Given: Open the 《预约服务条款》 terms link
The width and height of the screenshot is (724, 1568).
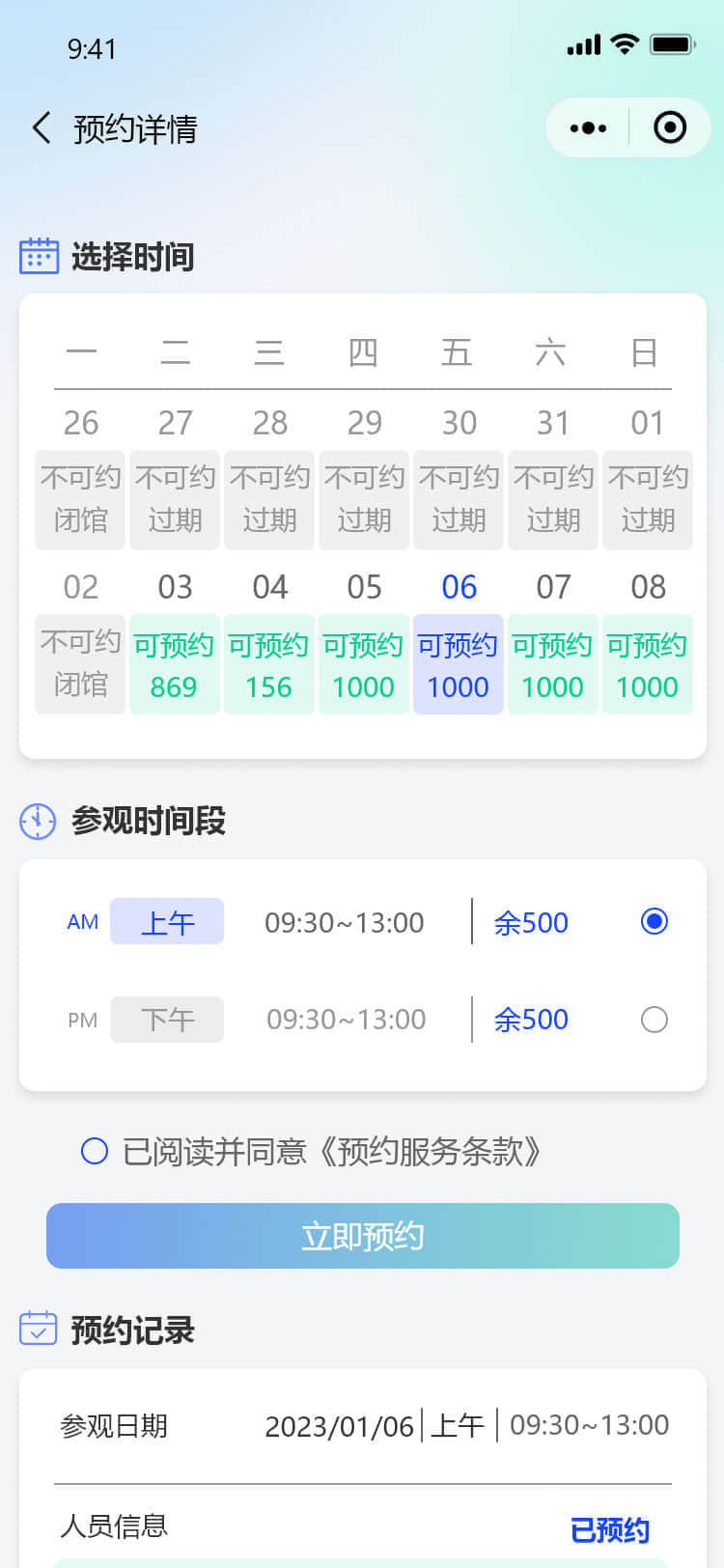Looking at the screenshot, I should coord(428,1153).
